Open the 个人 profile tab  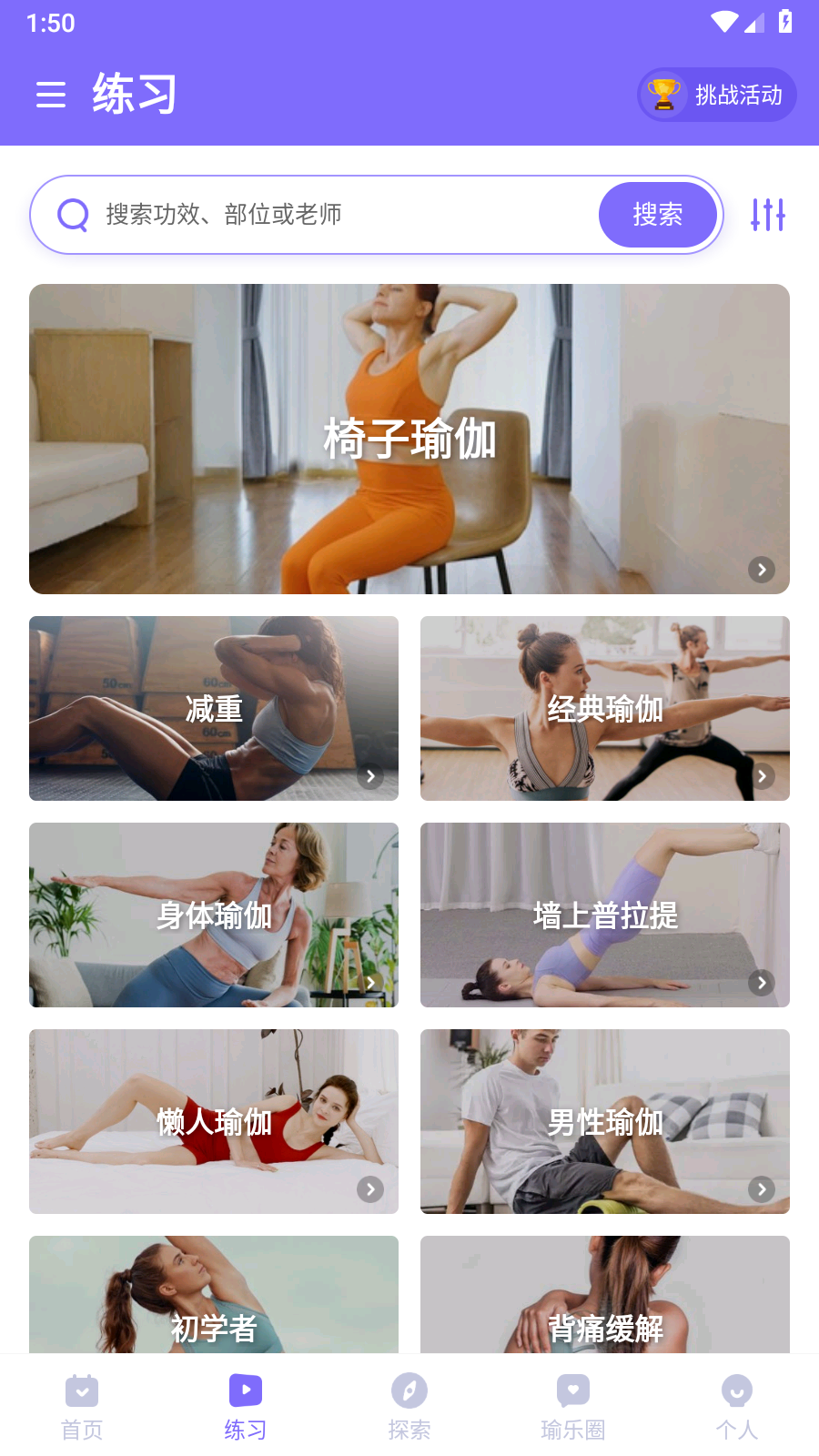coord(737,1407)
